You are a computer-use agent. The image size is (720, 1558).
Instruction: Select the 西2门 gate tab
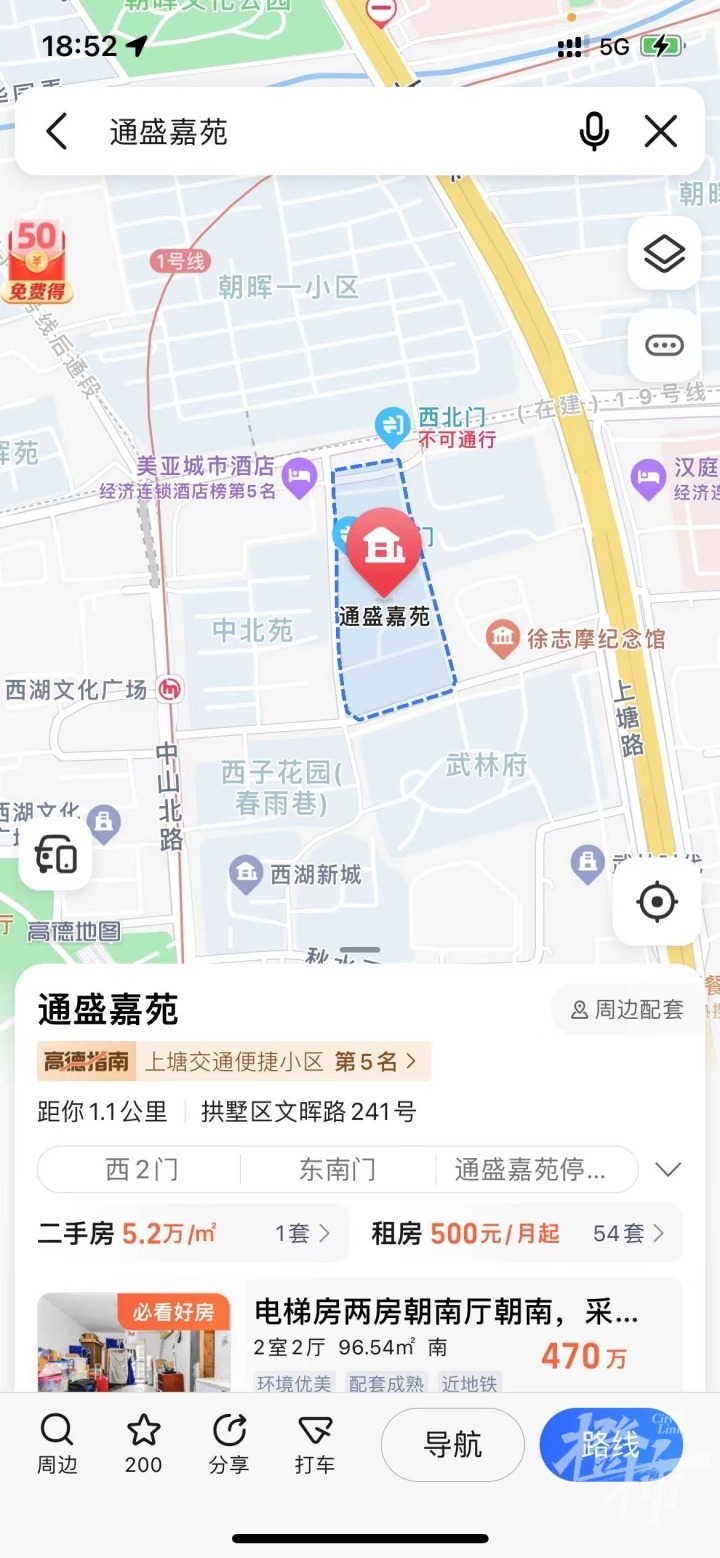point(142,1168)
